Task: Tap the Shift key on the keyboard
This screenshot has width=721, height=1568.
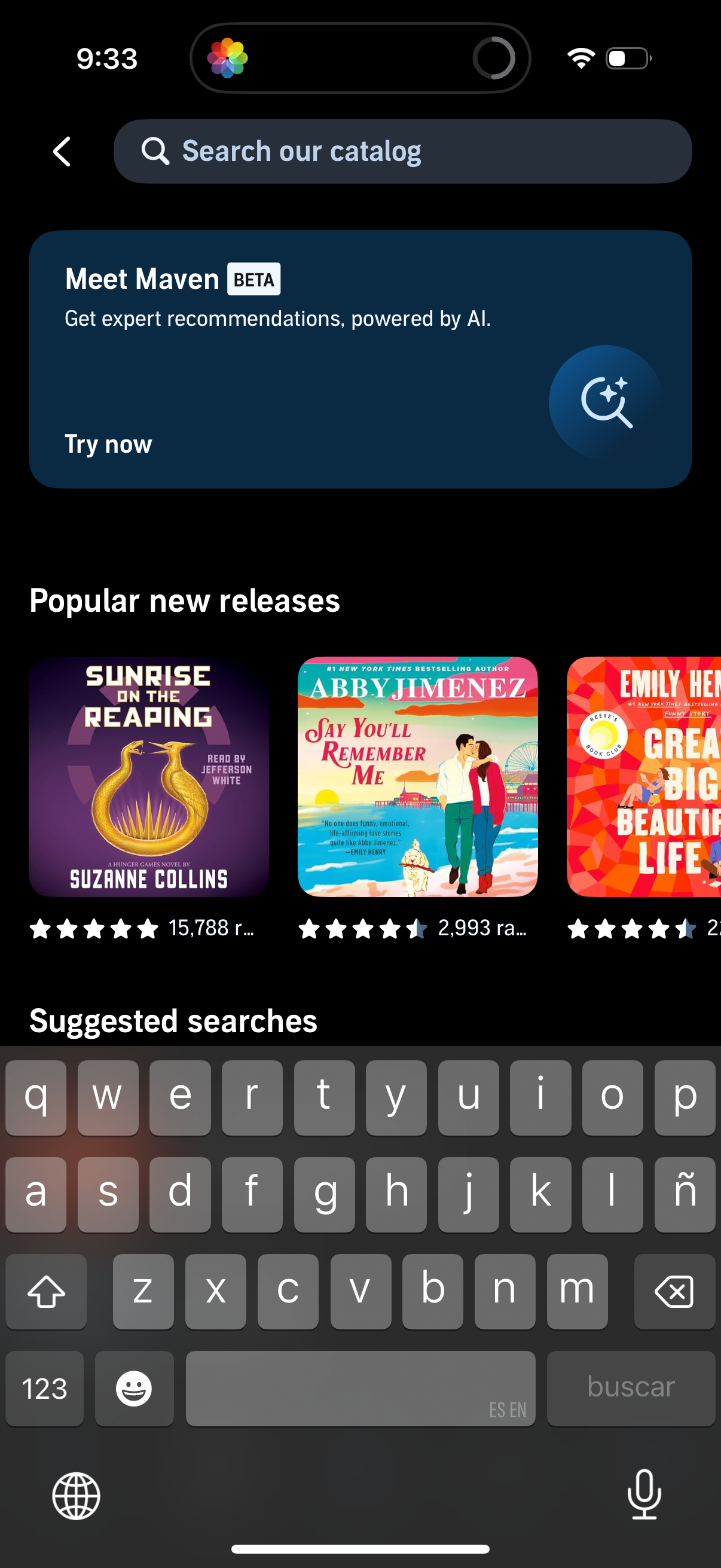Action: 45,1291
